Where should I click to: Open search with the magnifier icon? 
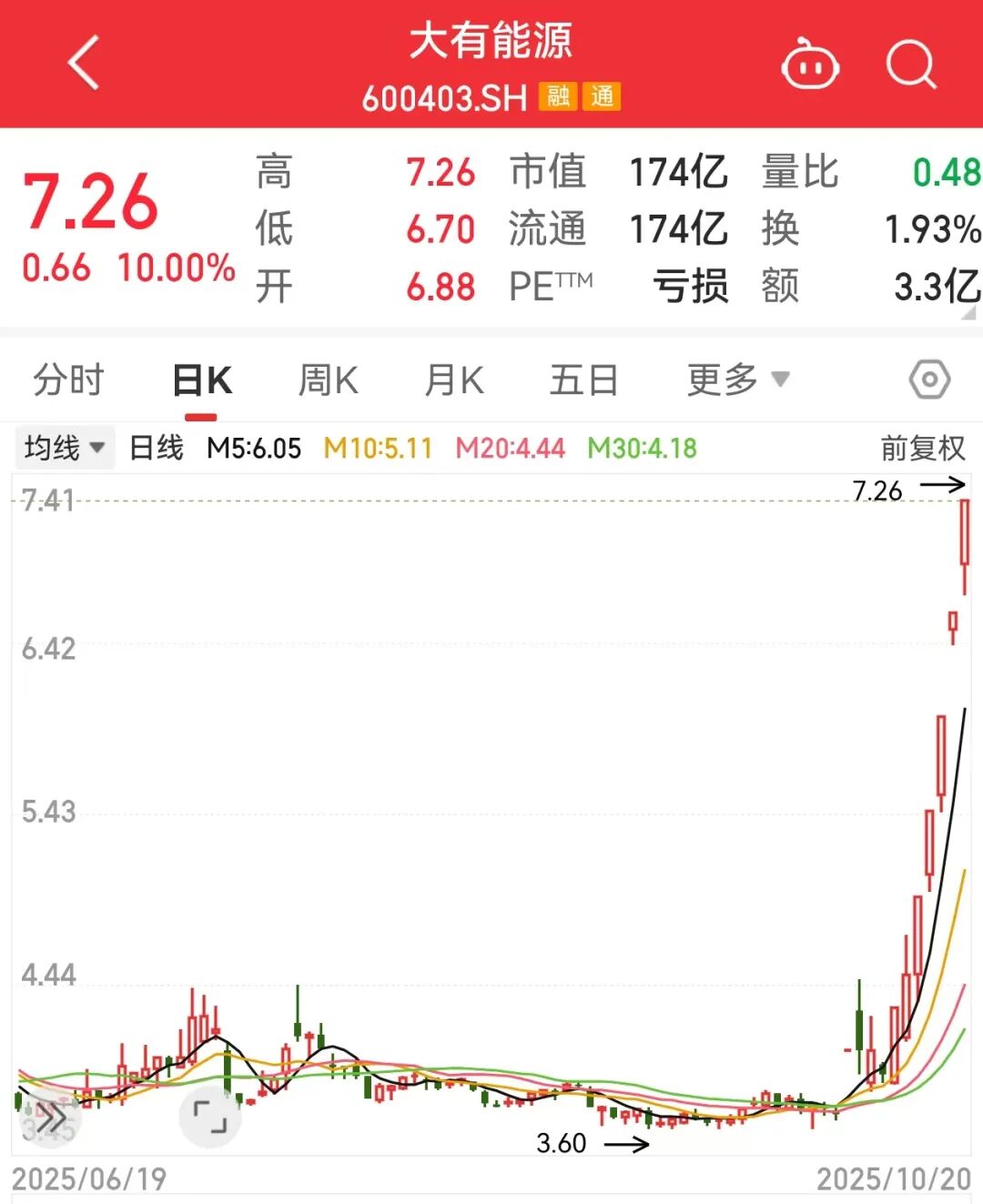tap(909, 64)
